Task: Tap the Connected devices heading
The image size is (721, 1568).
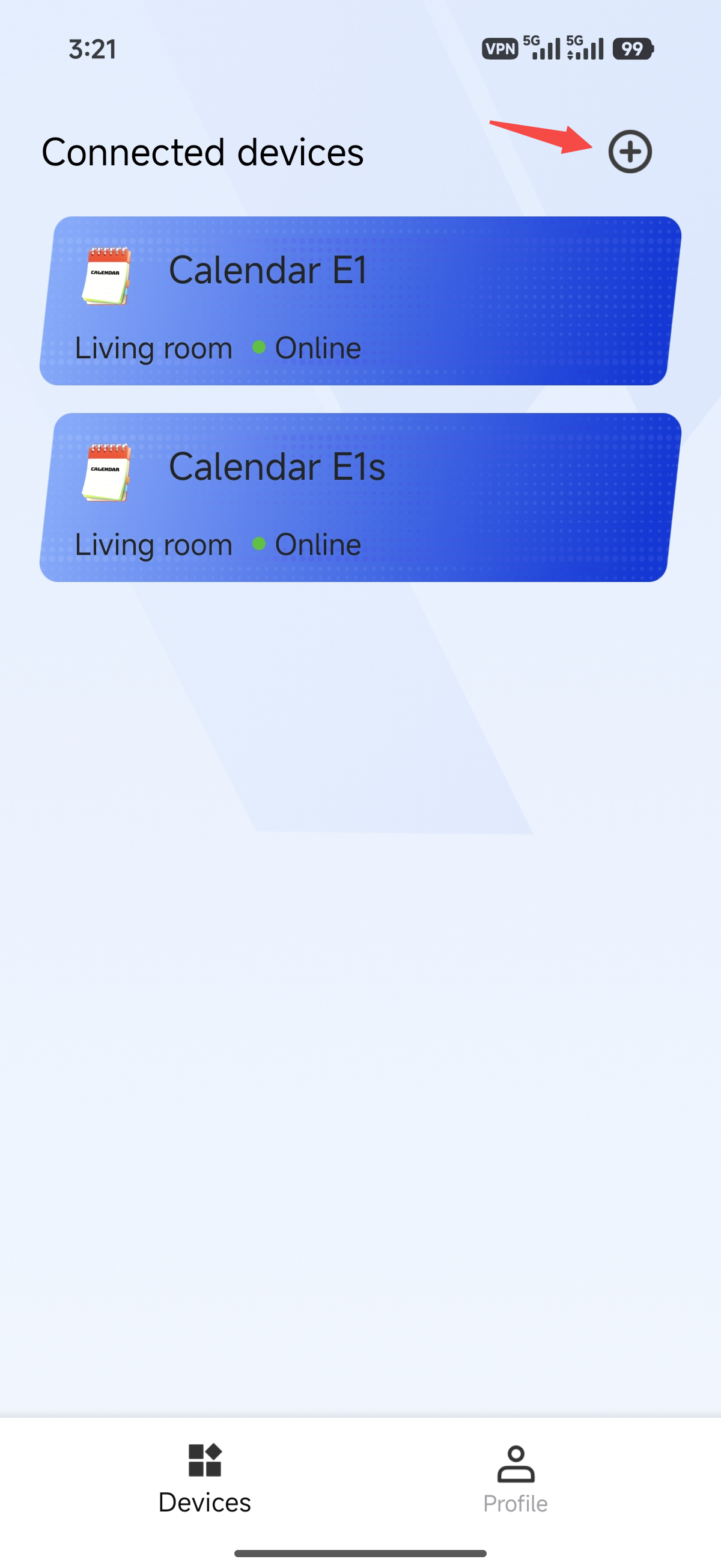Action: (202, 152)
